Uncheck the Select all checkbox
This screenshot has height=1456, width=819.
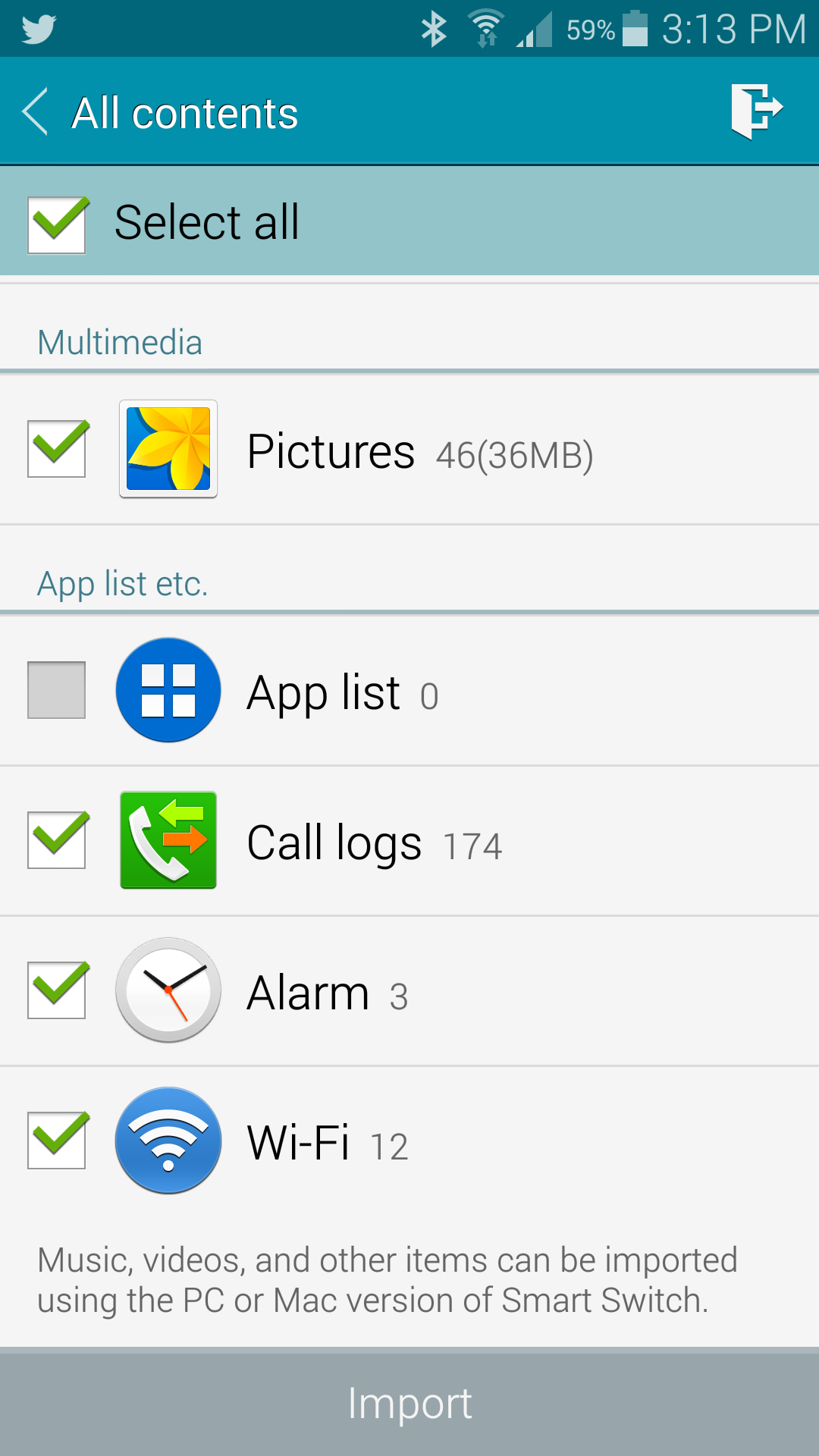click(57, 224)
